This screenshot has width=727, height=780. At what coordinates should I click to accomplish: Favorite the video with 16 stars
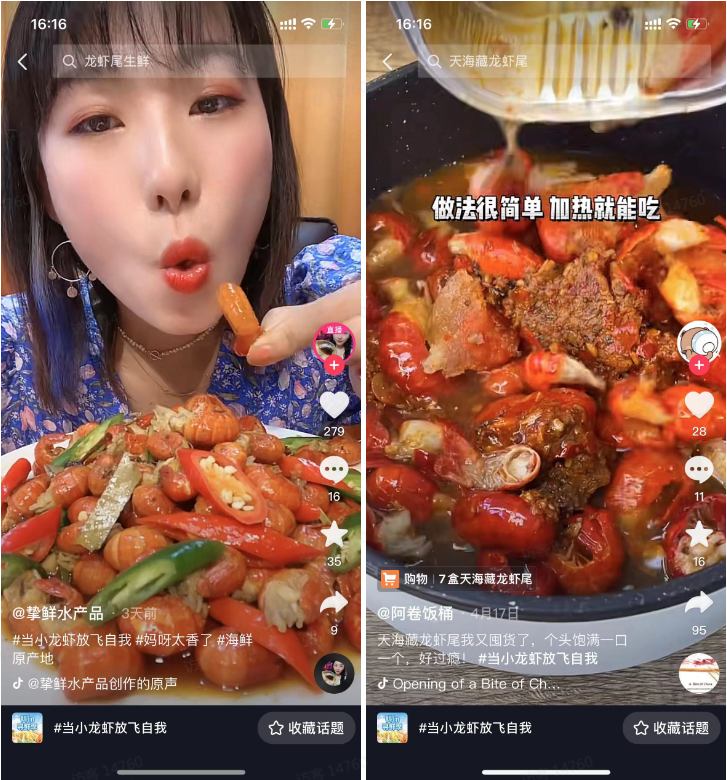click(x=698, y=536)
